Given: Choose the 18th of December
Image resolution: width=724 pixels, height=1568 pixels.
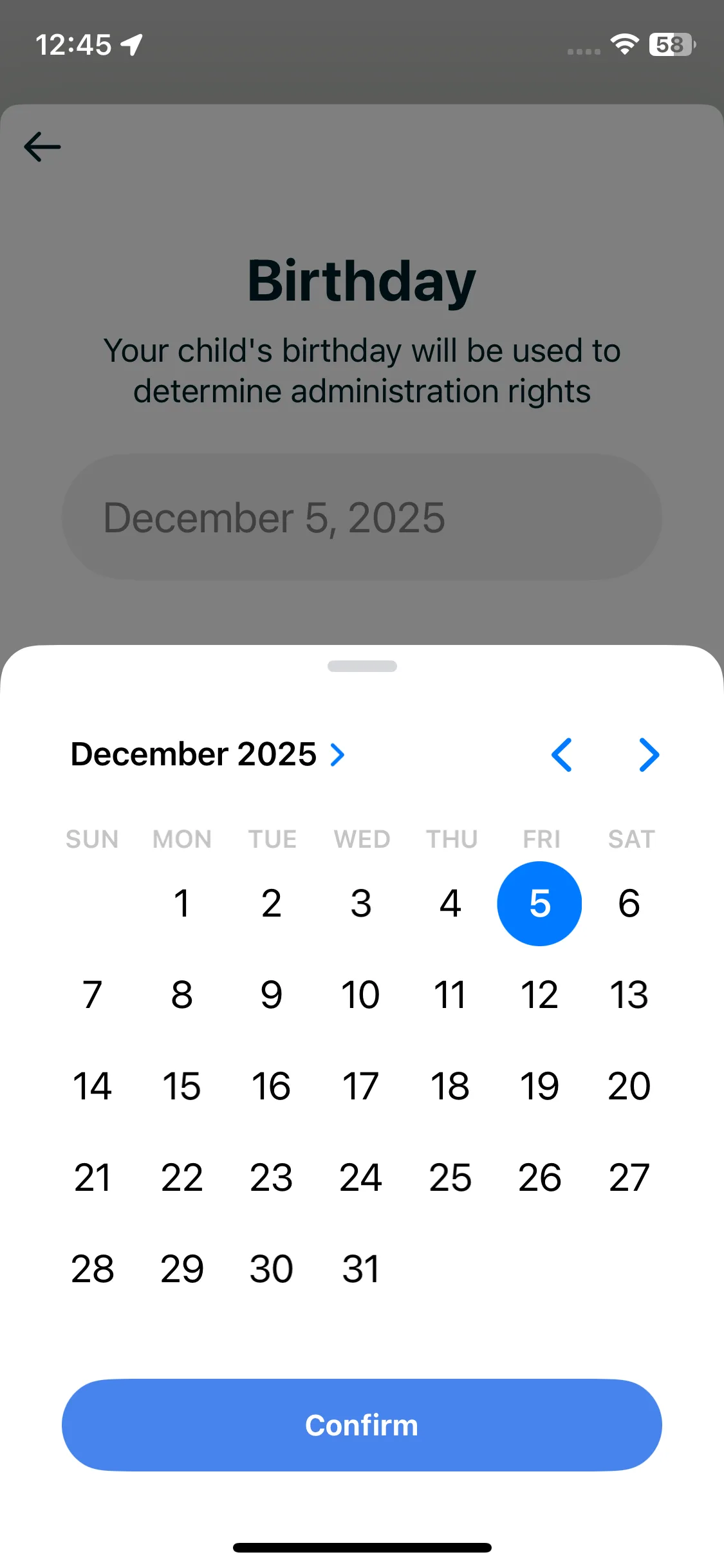Looking at the screenshot, I should [450, 1086].
